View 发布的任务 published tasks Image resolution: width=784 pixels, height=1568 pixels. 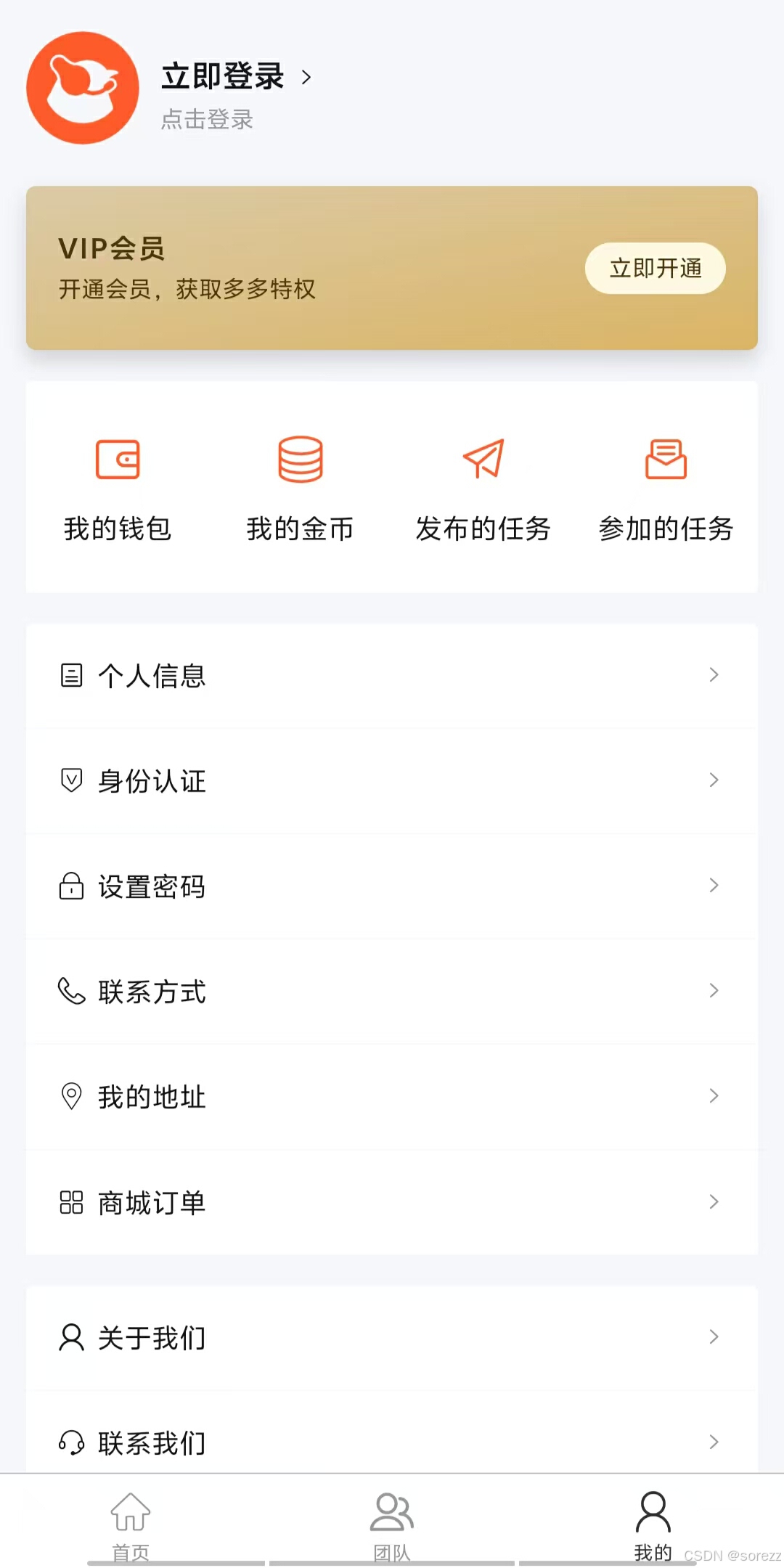pyautogui.click(x=483, y=488)
